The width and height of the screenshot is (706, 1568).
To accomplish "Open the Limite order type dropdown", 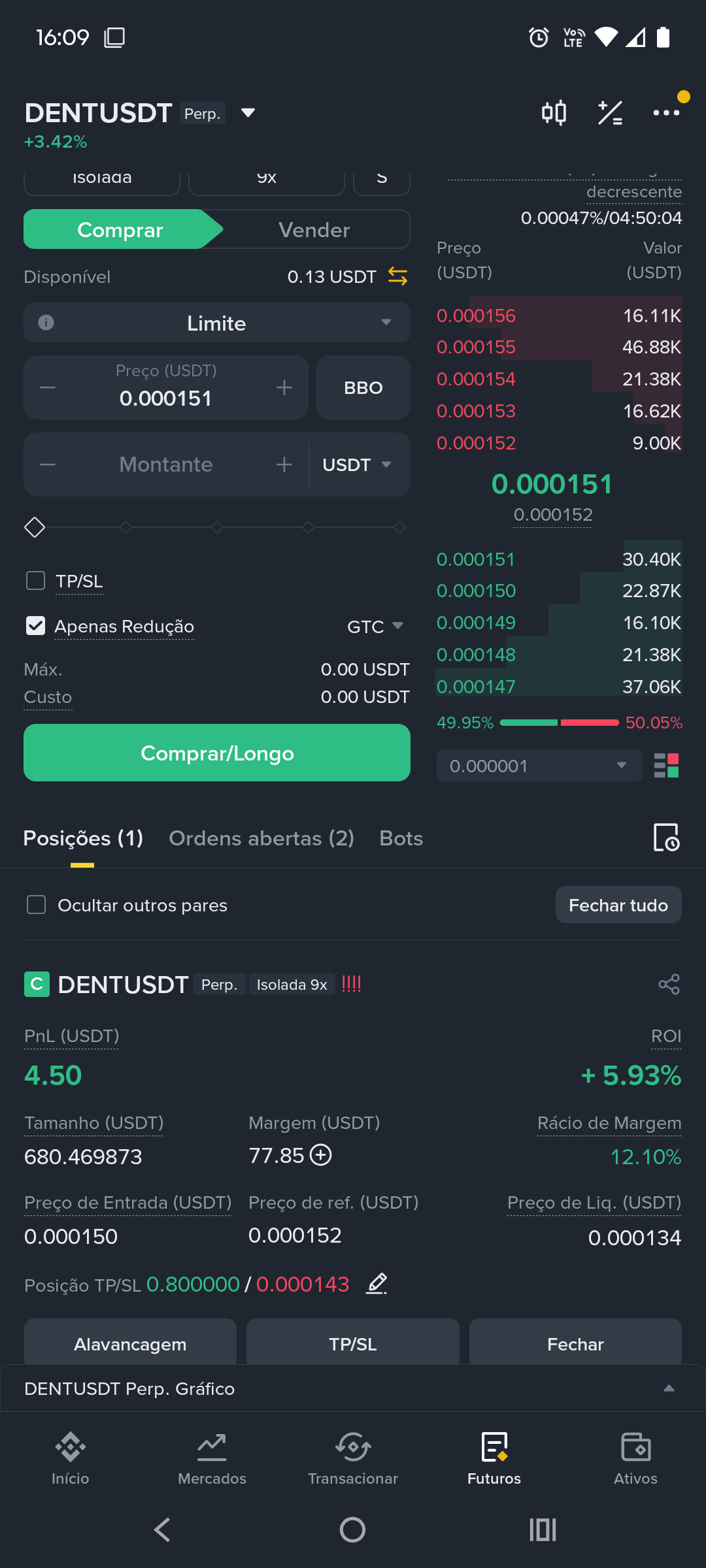I will [216, 323].
